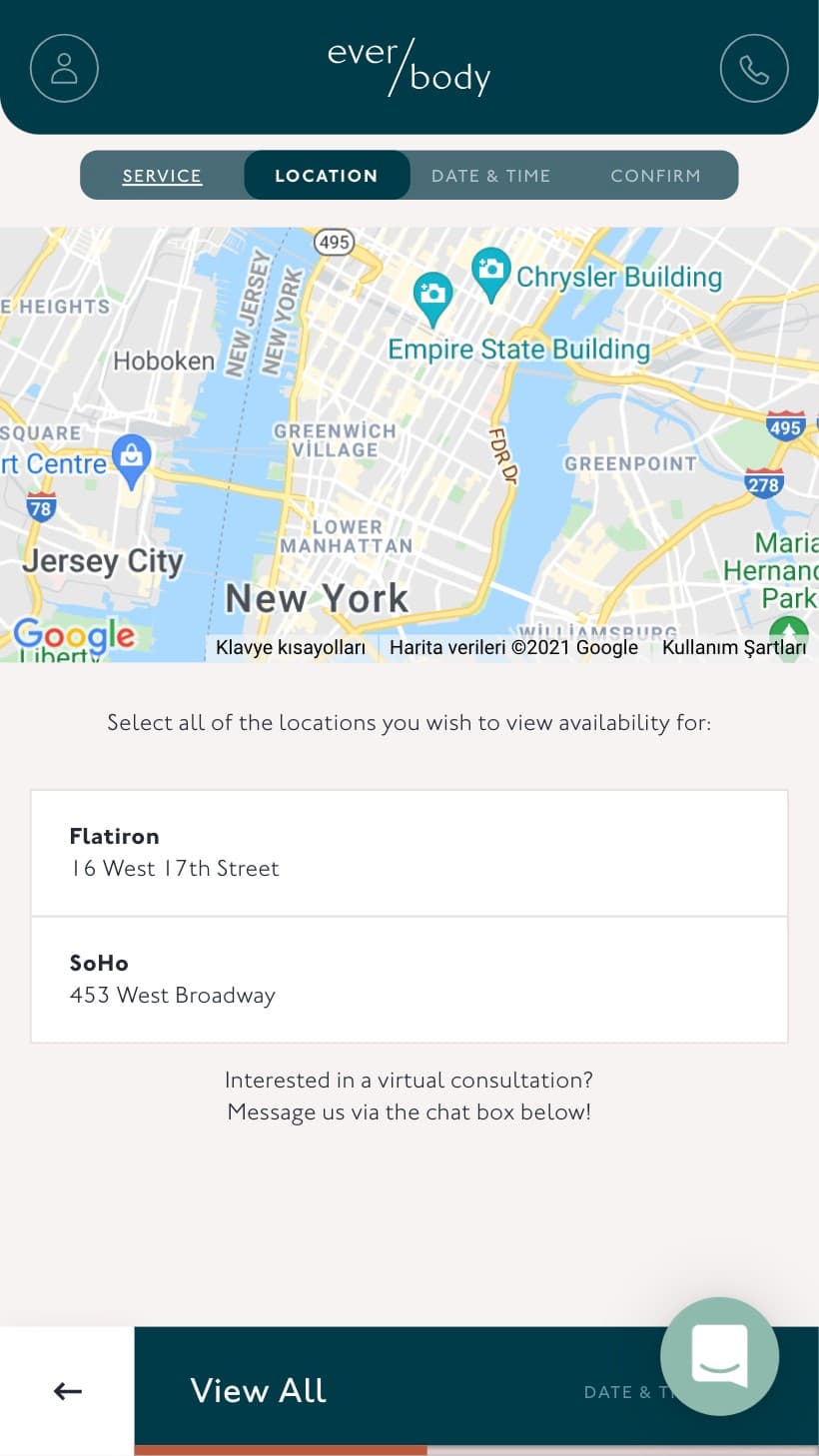
Task: Open Klavye kısayolları map shortcuts
Action: point(291,647)
